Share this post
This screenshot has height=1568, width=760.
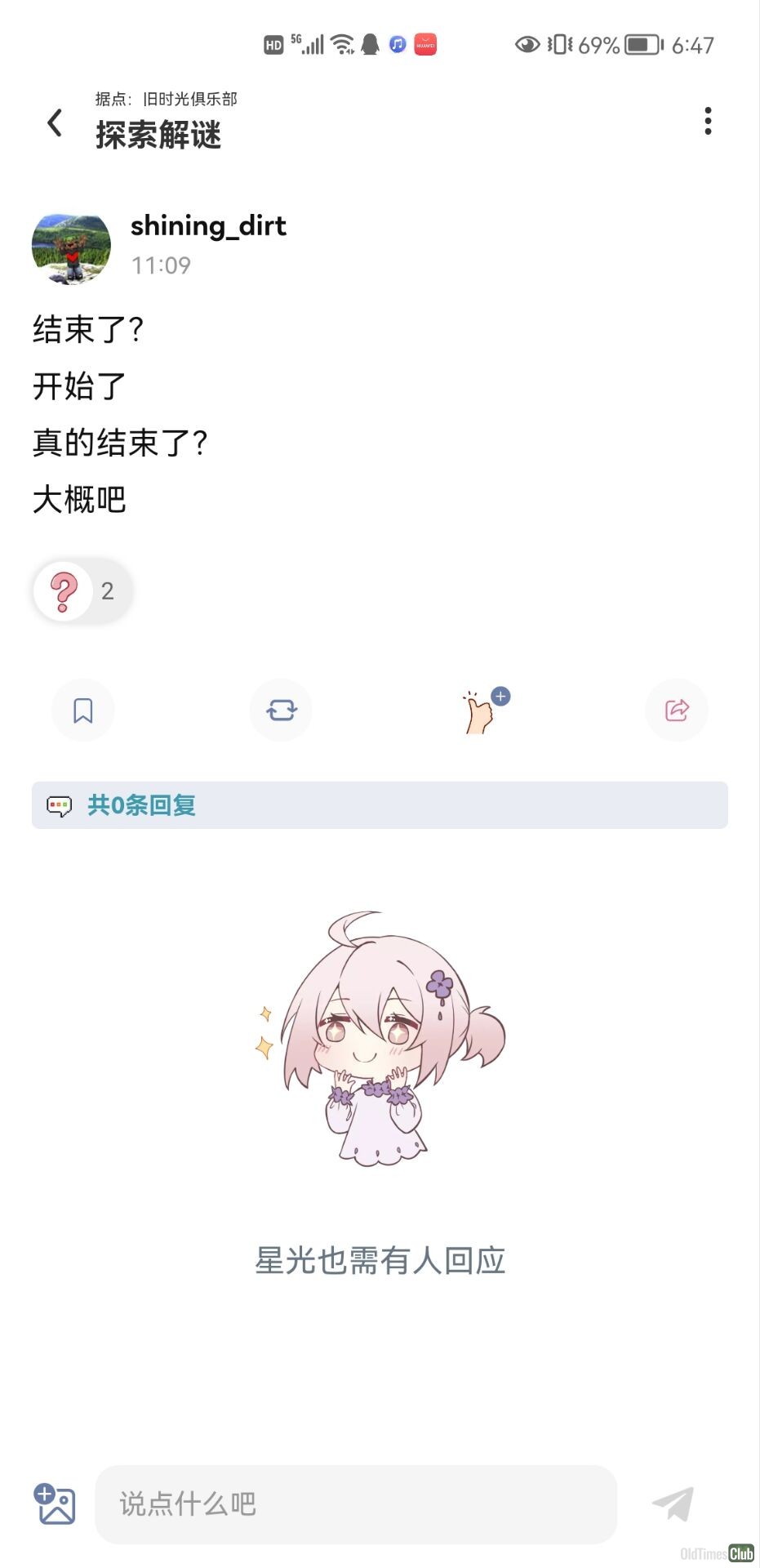(676, 710)
